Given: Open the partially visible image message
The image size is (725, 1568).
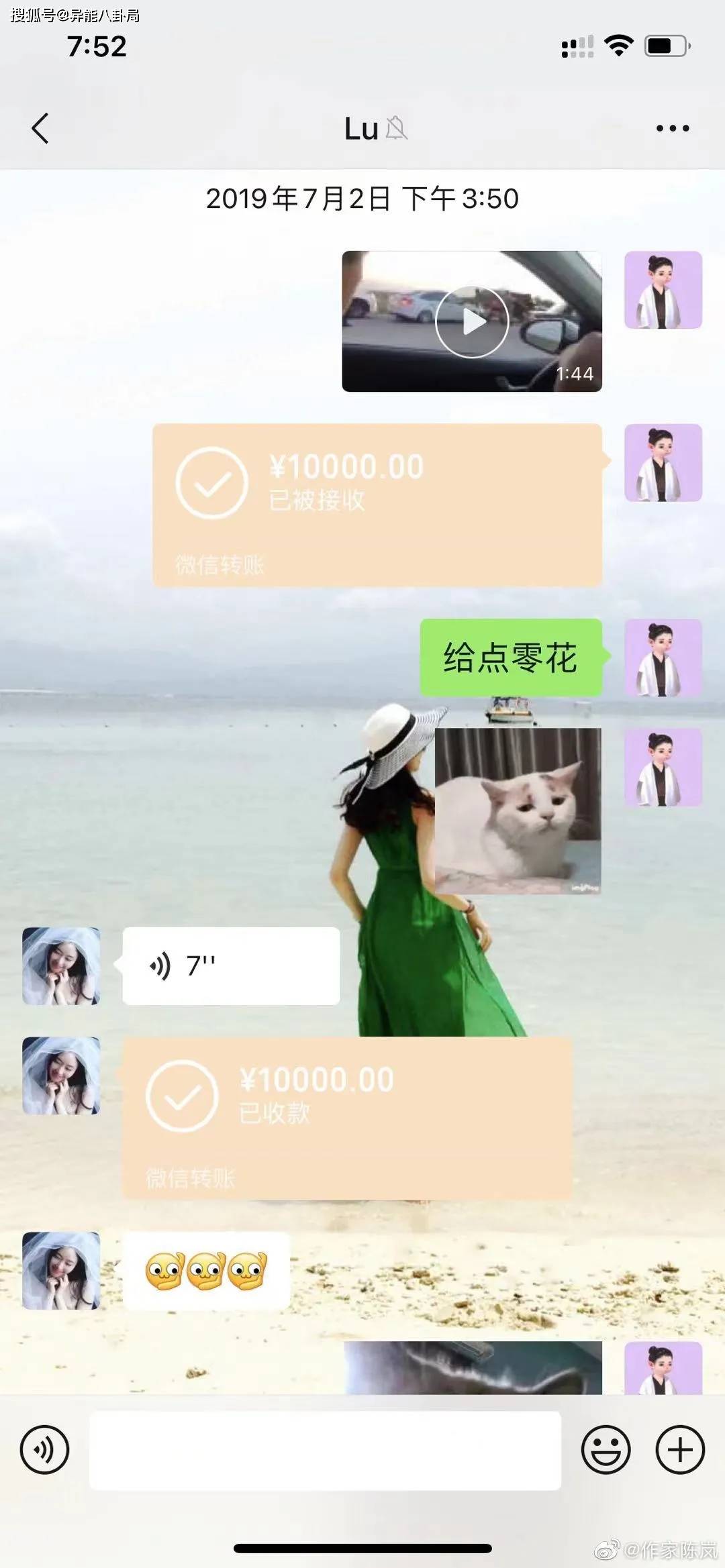Looking at the screenshot, I should tap(473, 1368).
